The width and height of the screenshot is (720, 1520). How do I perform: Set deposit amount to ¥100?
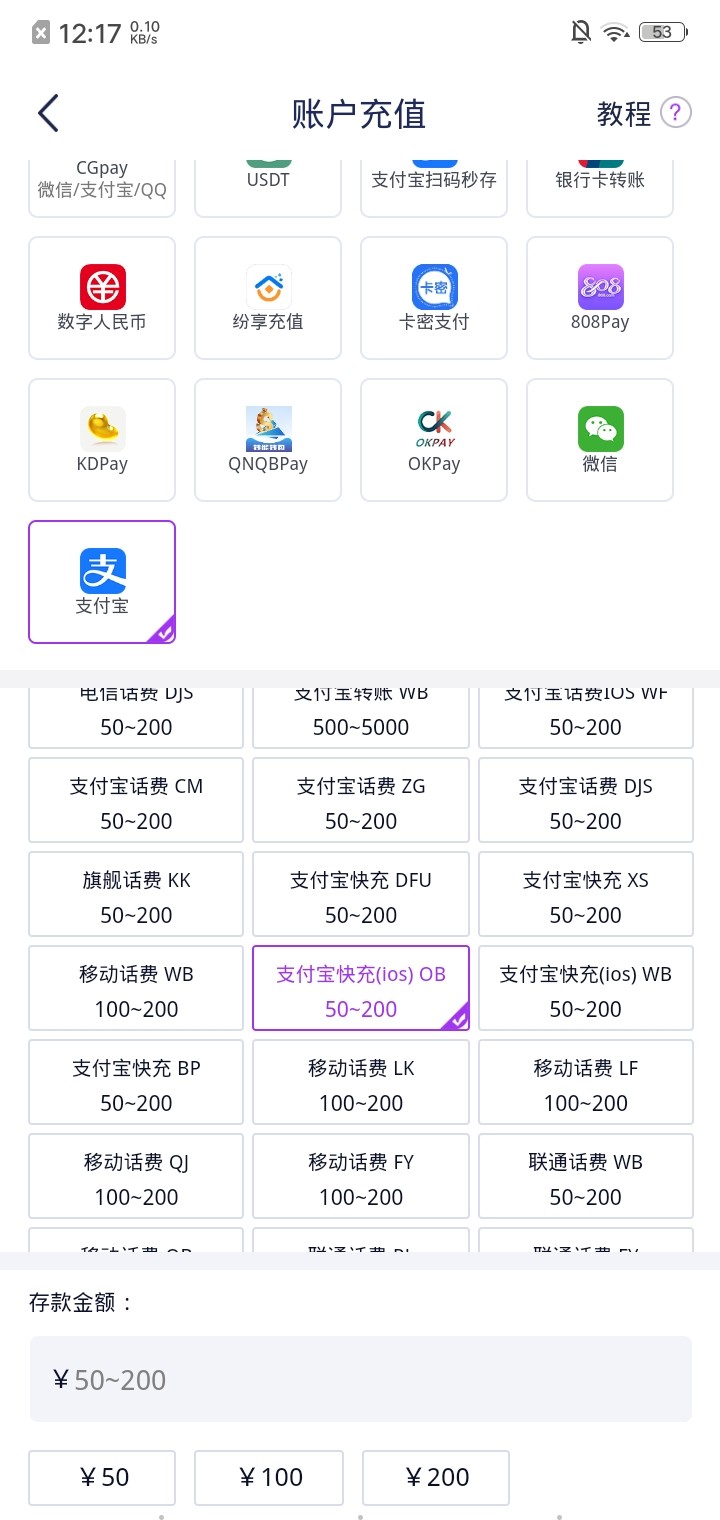click(x=269, y=1477)
